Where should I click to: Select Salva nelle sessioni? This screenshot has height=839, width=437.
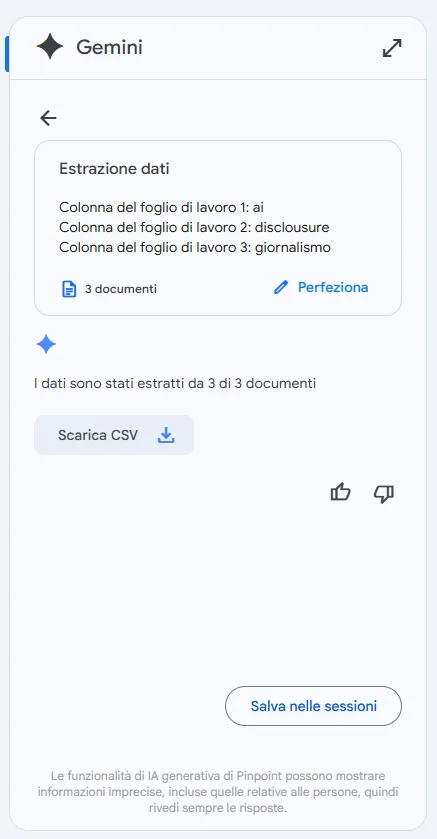(x=313, y=706)
